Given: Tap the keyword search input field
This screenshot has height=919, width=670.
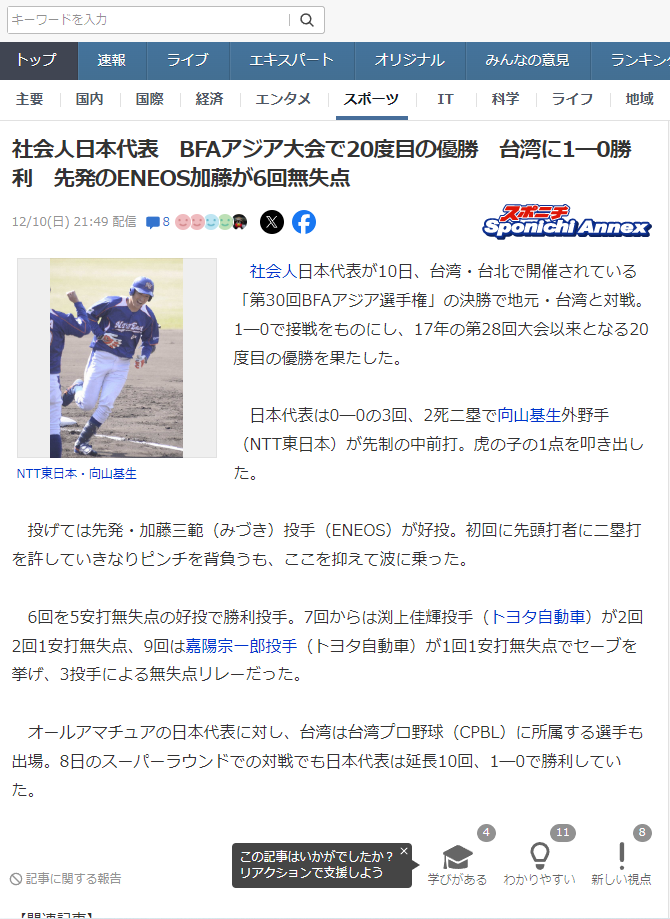Looking at the screenshot, I should tap(148, 19).
